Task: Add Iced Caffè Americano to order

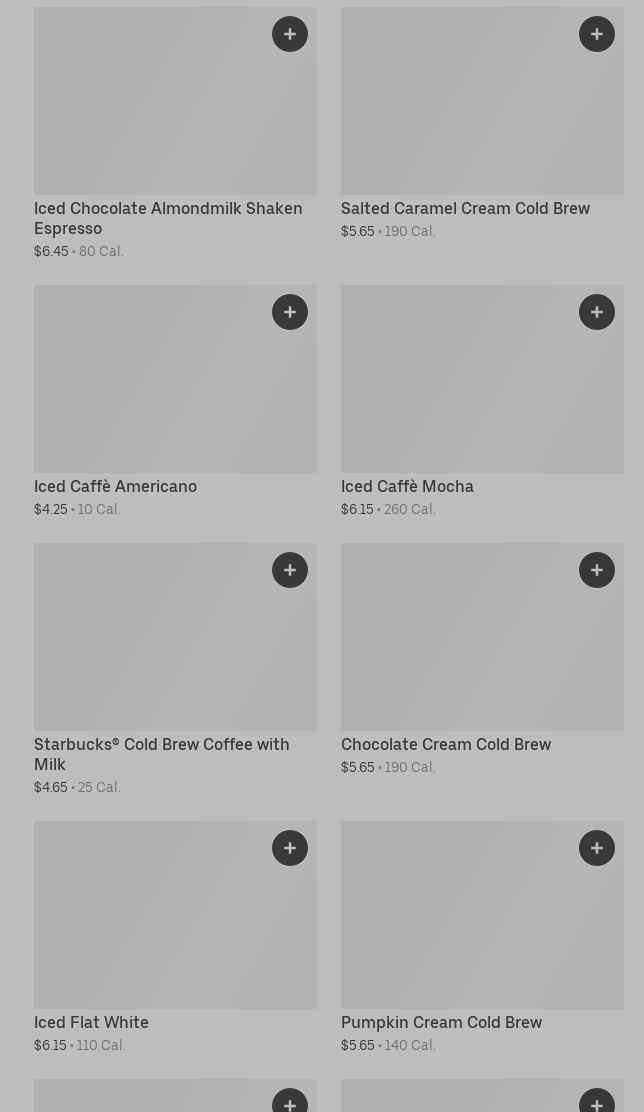Action: pos(290,312)
